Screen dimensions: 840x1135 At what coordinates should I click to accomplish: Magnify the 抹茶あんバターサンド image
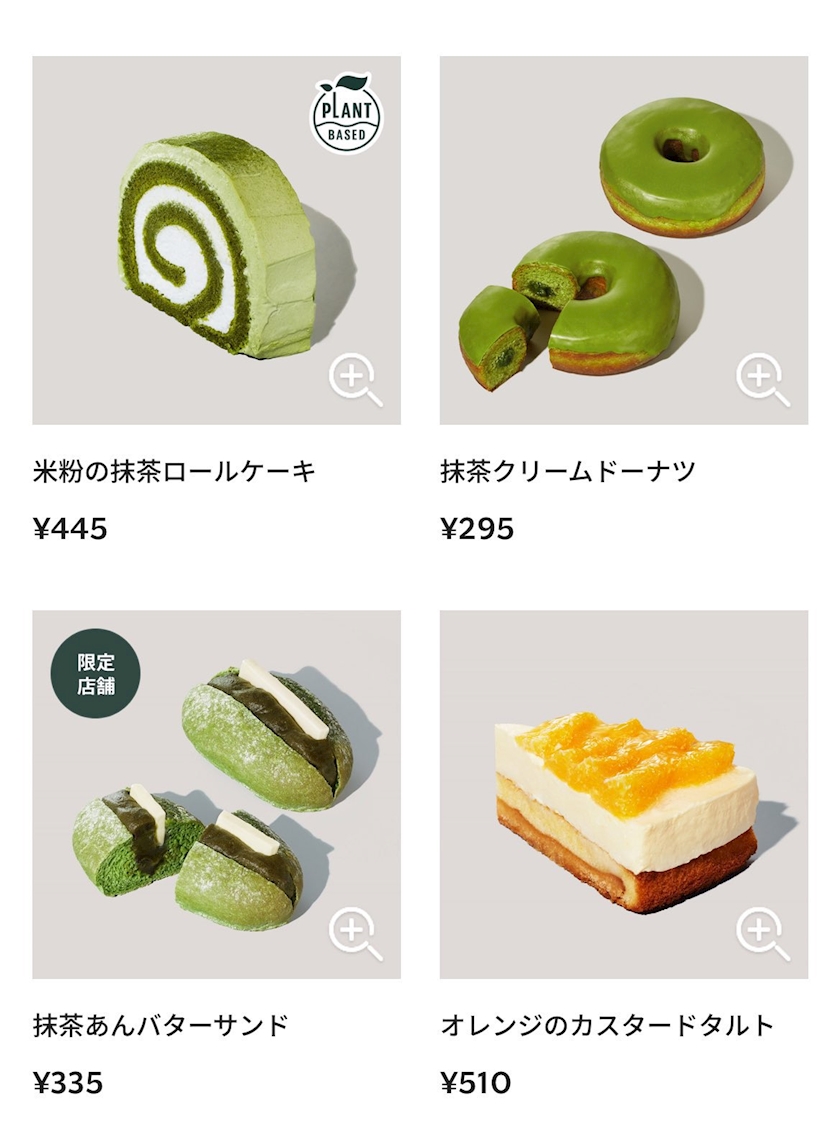click(x=356, y=934)
